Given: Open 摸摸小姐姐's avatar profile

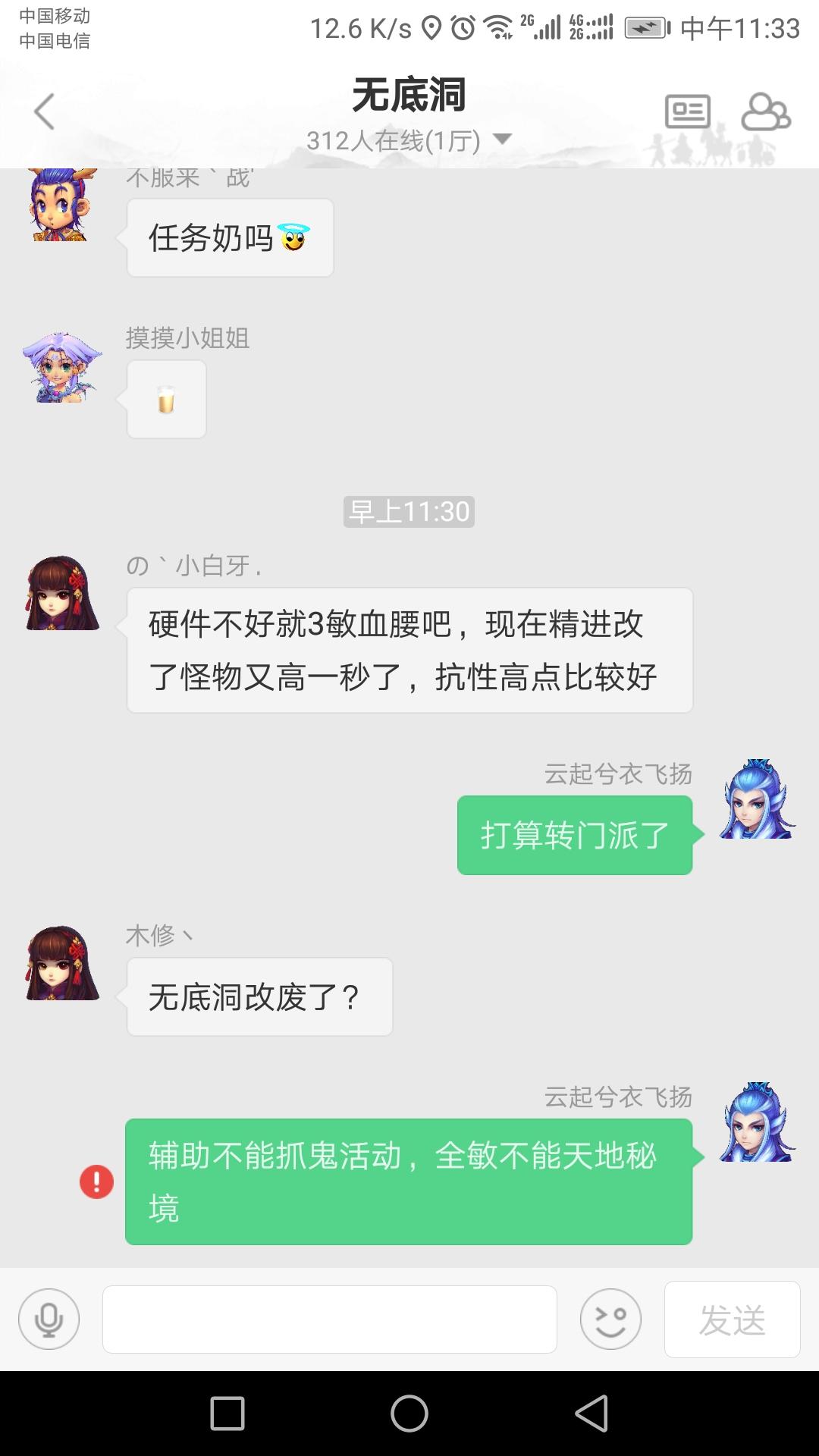Looking at the screenshot, I should point(62,369).
